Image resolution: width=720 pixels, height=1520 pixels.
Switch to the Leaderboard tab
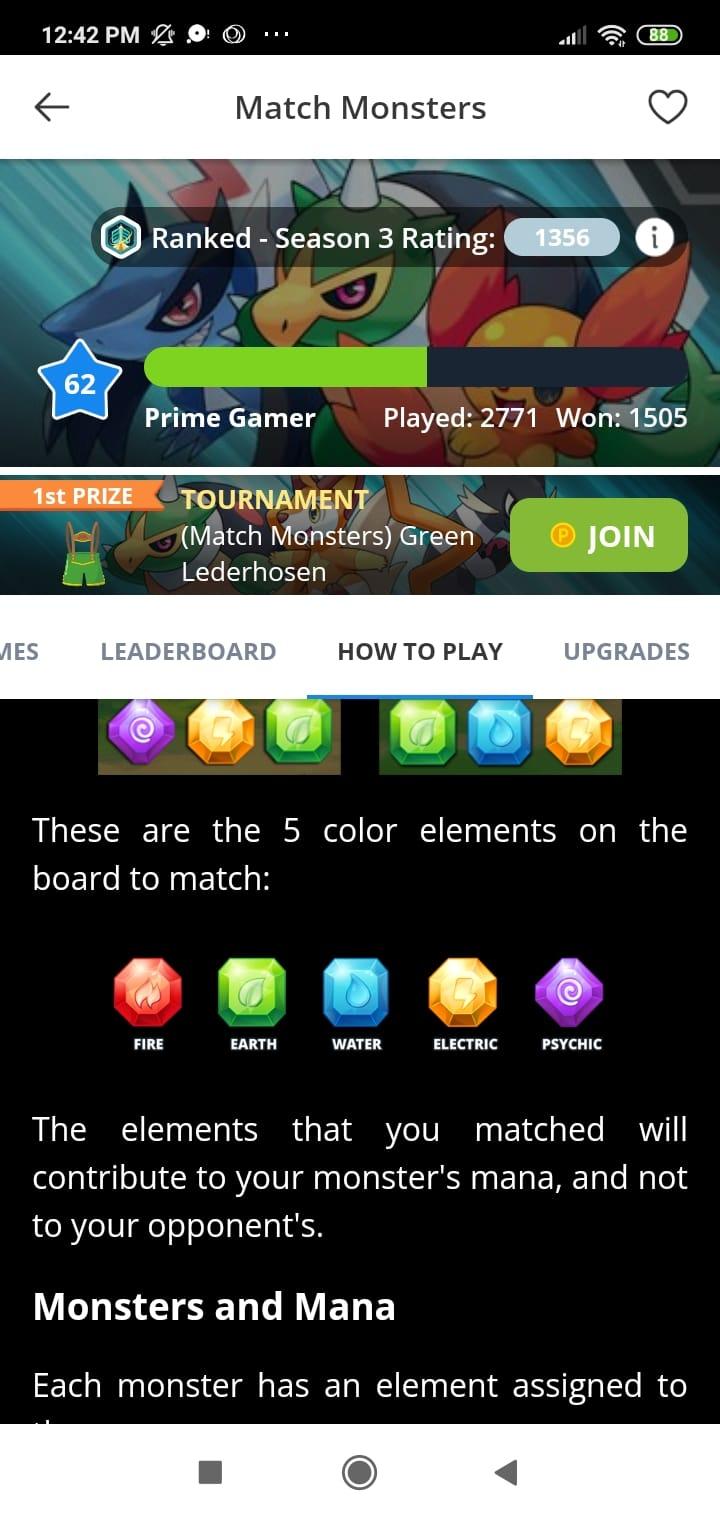click(188, 652)
